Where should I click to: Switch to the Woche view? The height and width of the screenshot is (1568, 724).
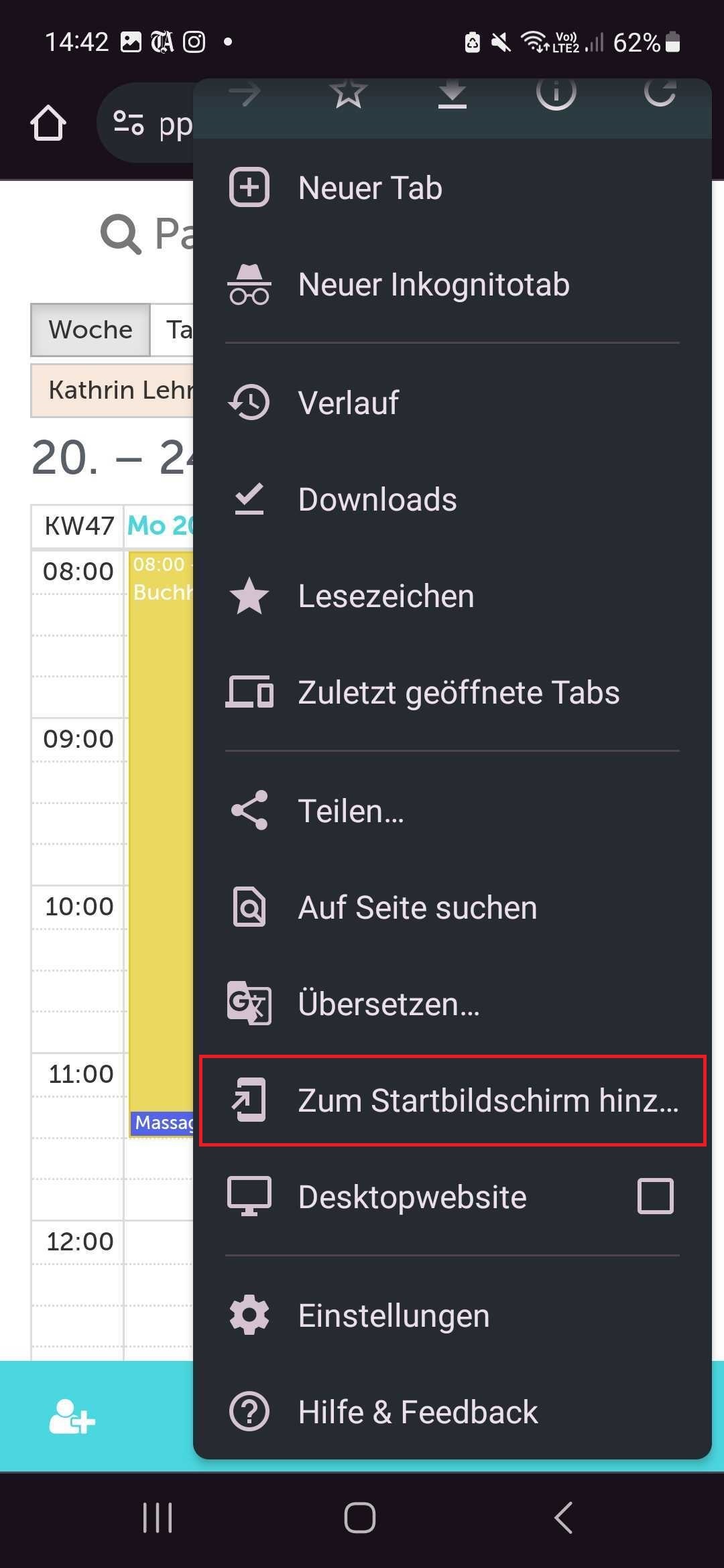click(x=90, y=330)
